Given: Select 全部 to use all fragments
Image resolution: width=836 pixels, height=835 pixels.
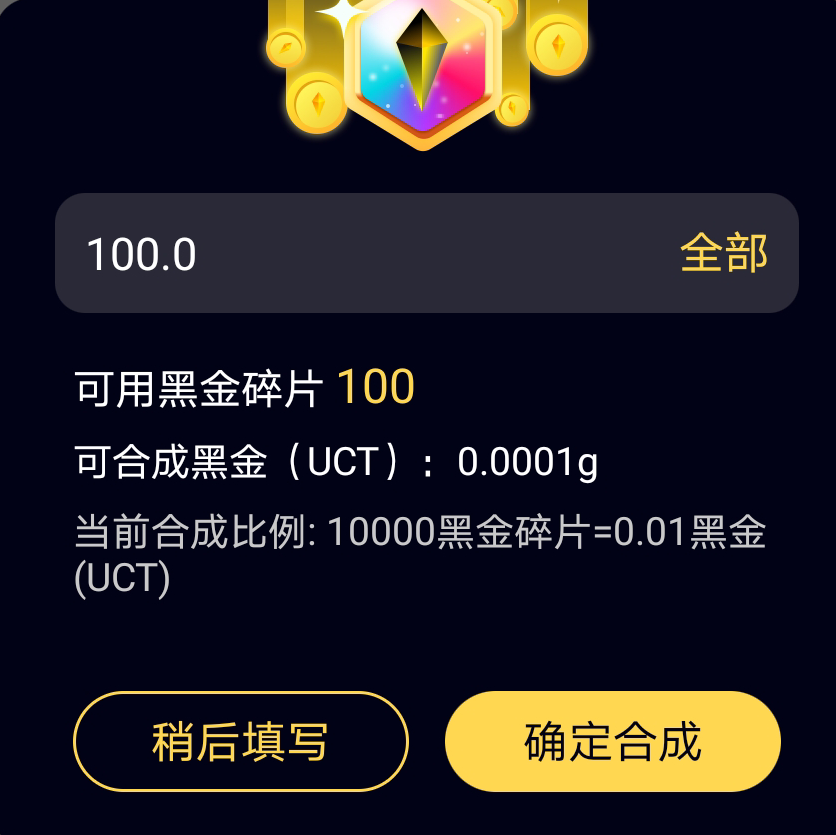Looking at the screenshot, I should coord(724,254).
